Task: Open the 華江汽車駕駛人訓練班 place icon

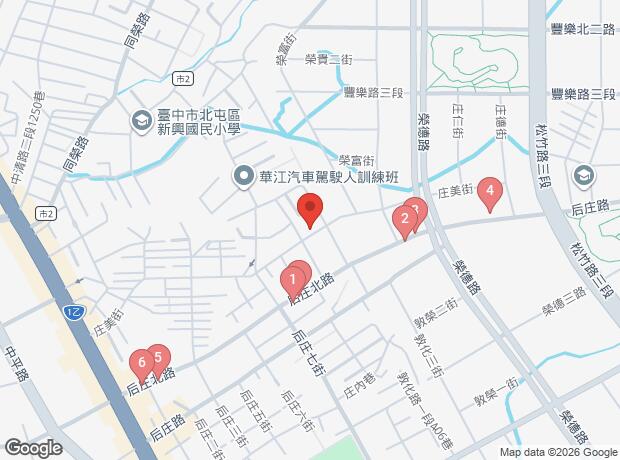Action: (x=243, y=177)
